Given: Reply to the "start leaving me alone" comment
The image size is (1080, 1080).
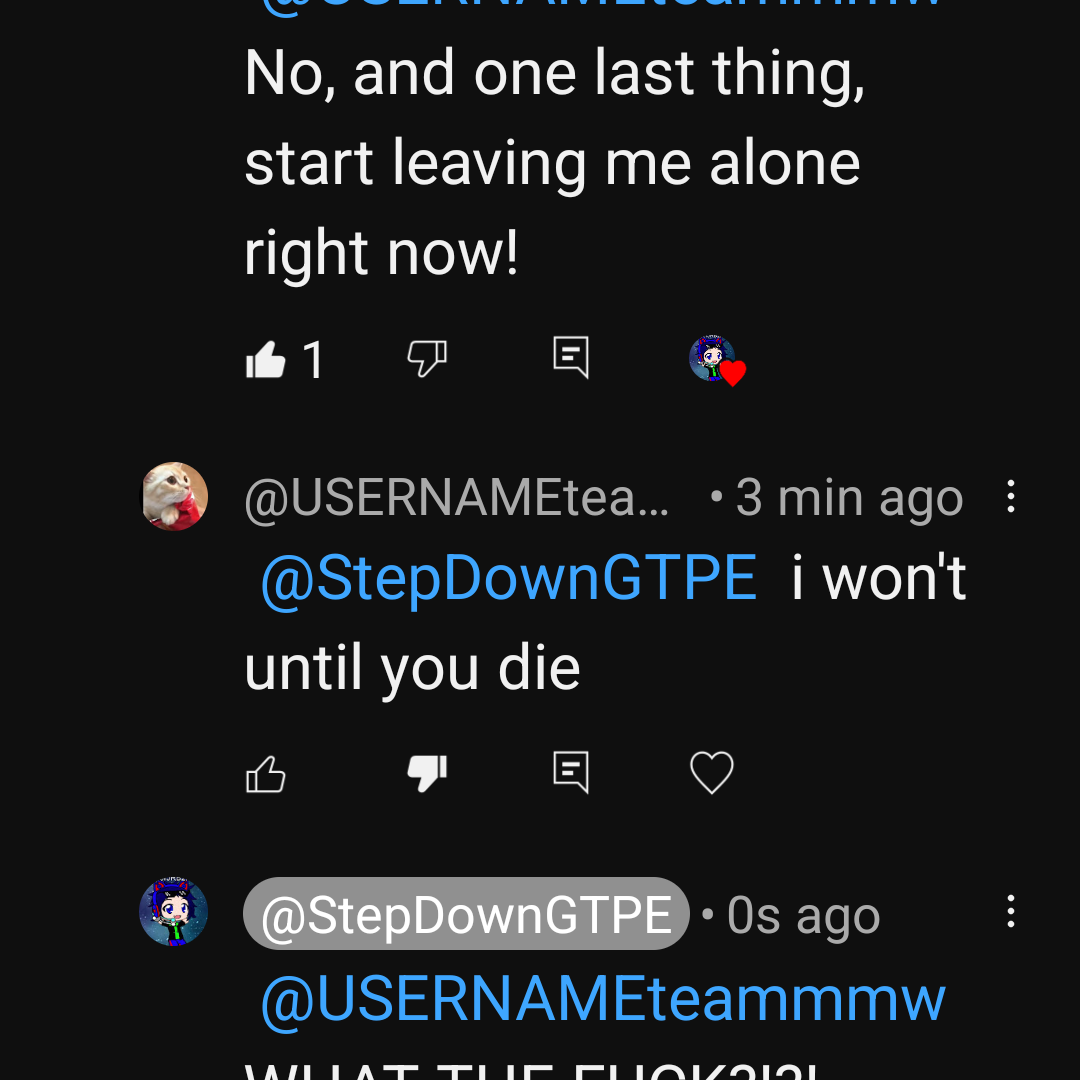Looking at the screenshot, I should pyautogui.click(x=571, y=358).
